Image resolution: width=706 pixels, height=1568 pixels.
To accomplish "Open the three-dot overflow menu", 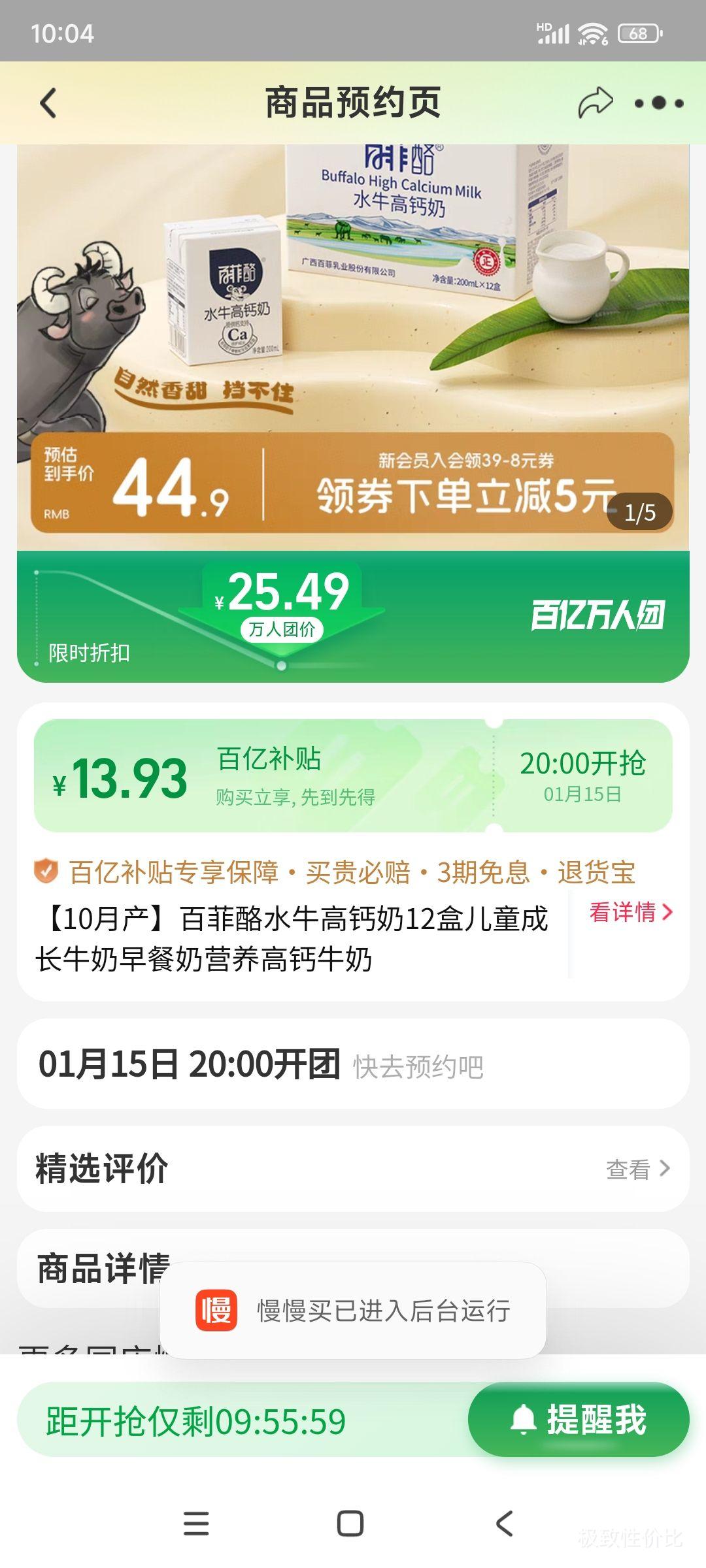I will 660,101.
